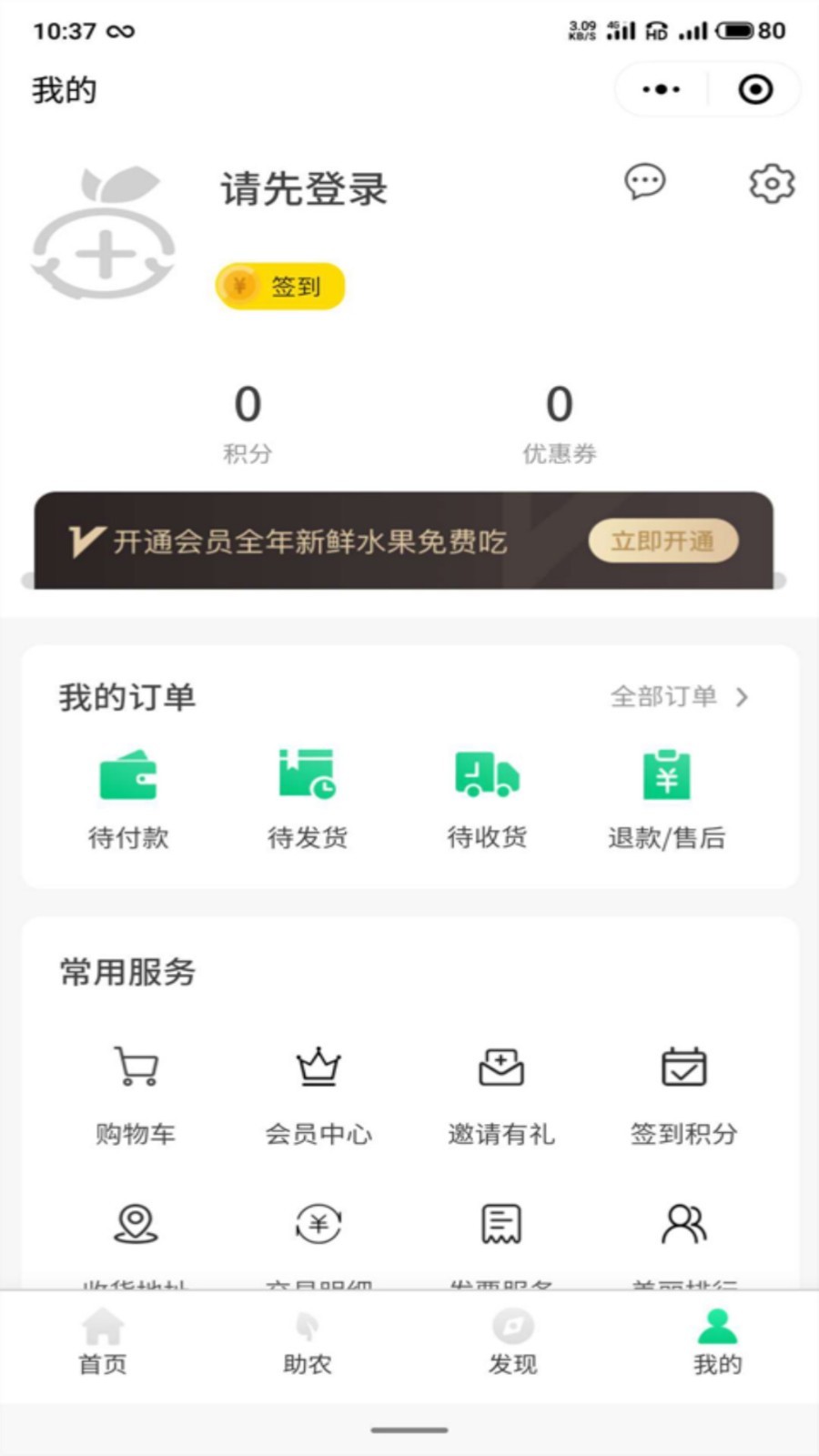Viewport: 819px width, 1456px height.
Task: Open 待收货 awaiting delivery orders
Action: (x=487, y=798)
